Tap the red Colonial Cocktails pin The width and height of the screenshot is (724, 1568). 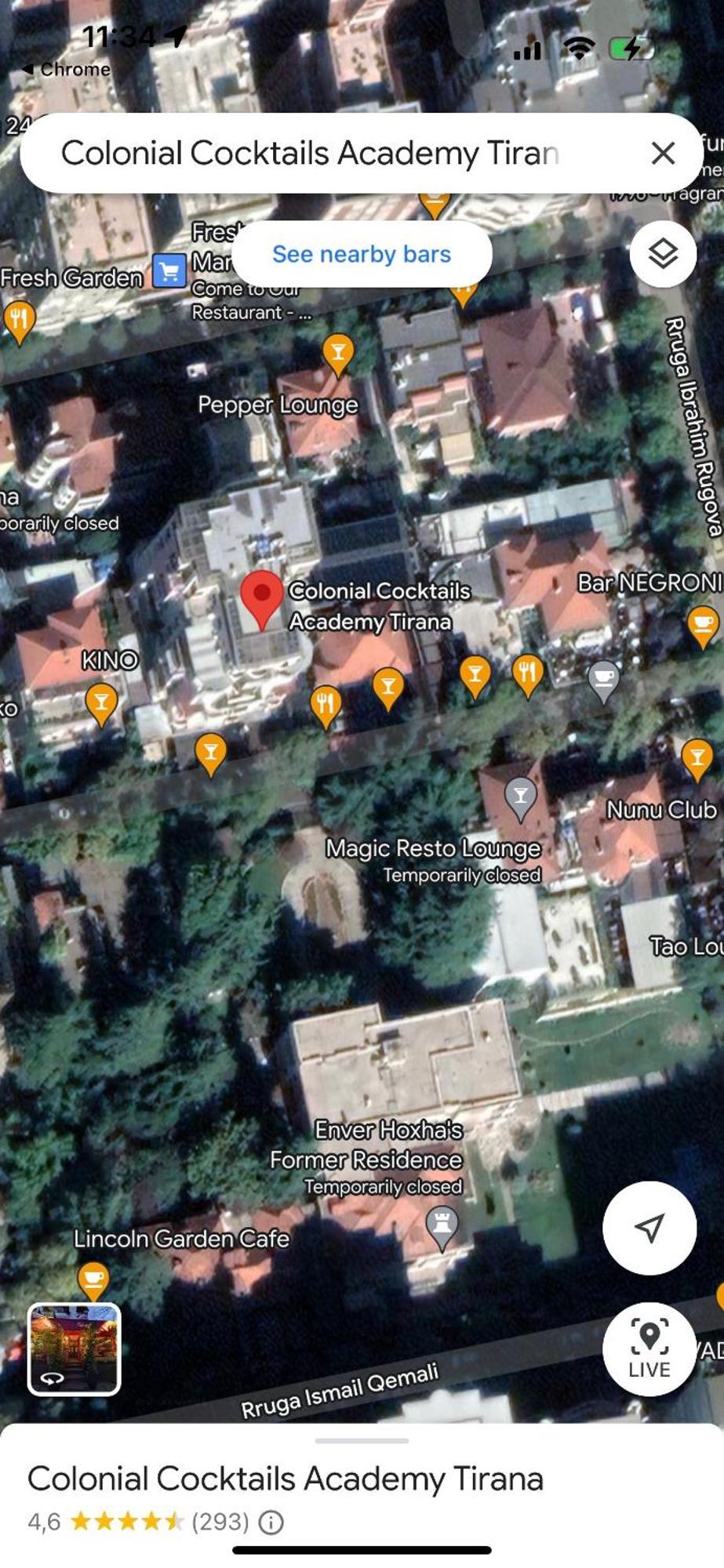pyautogui.click(x=261, y=597)
